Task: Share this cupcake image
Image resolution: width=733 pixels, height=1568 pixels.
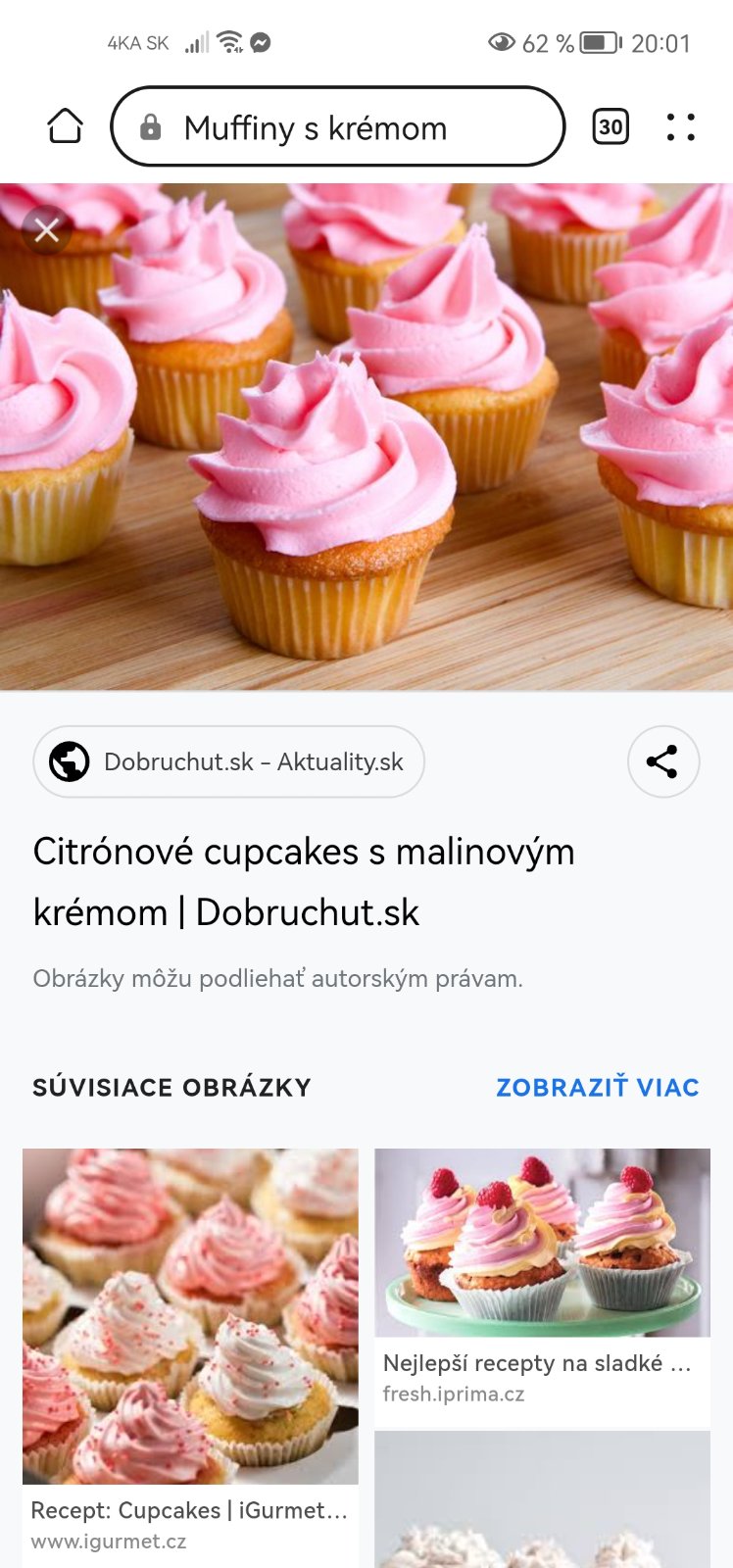Action: 662,761
